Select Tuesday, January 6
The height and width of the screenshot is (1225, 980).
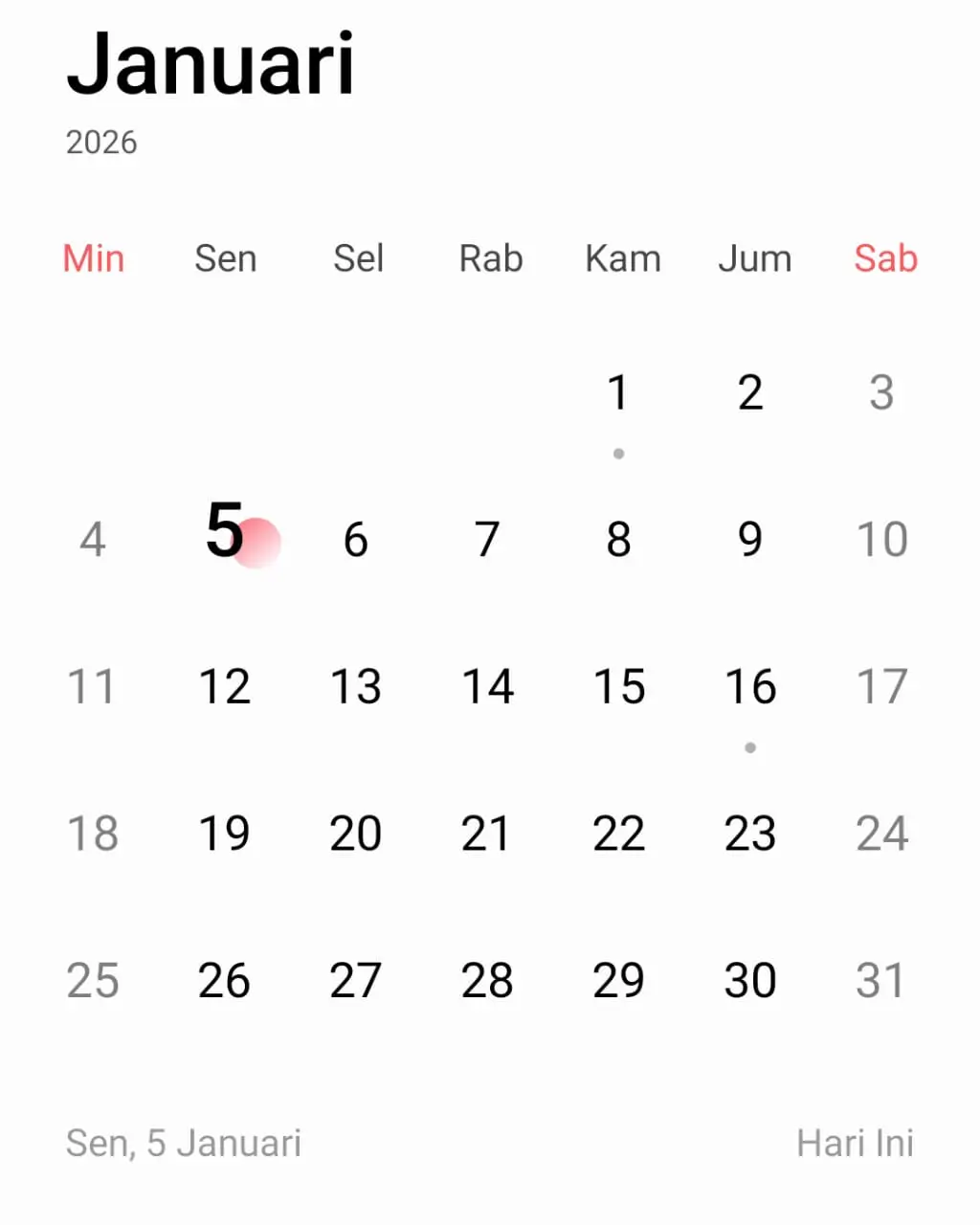(x=355, y=538)
